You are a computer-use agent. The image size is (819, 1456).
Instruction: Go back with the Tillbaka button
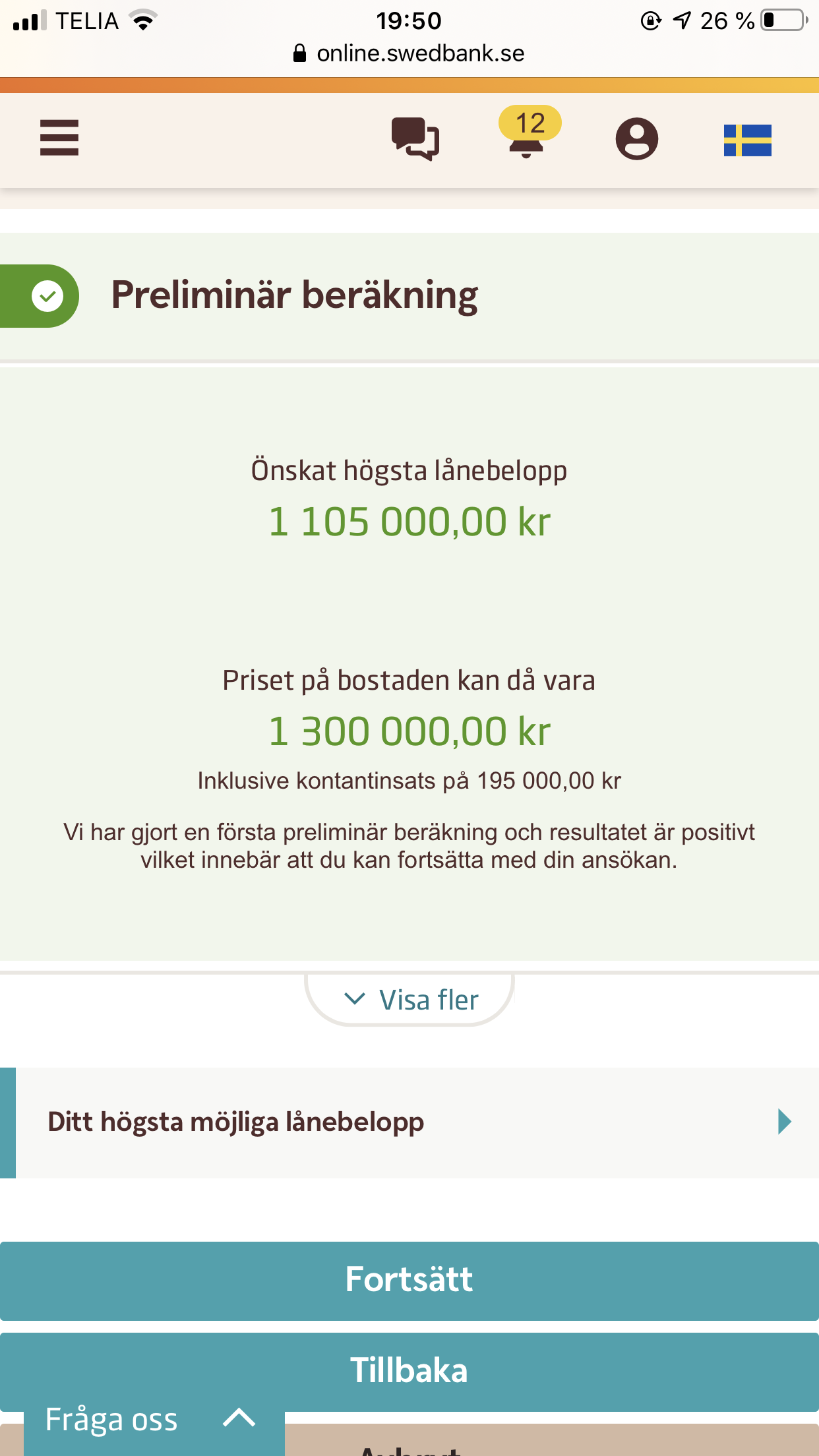[x=409, y=1370]
